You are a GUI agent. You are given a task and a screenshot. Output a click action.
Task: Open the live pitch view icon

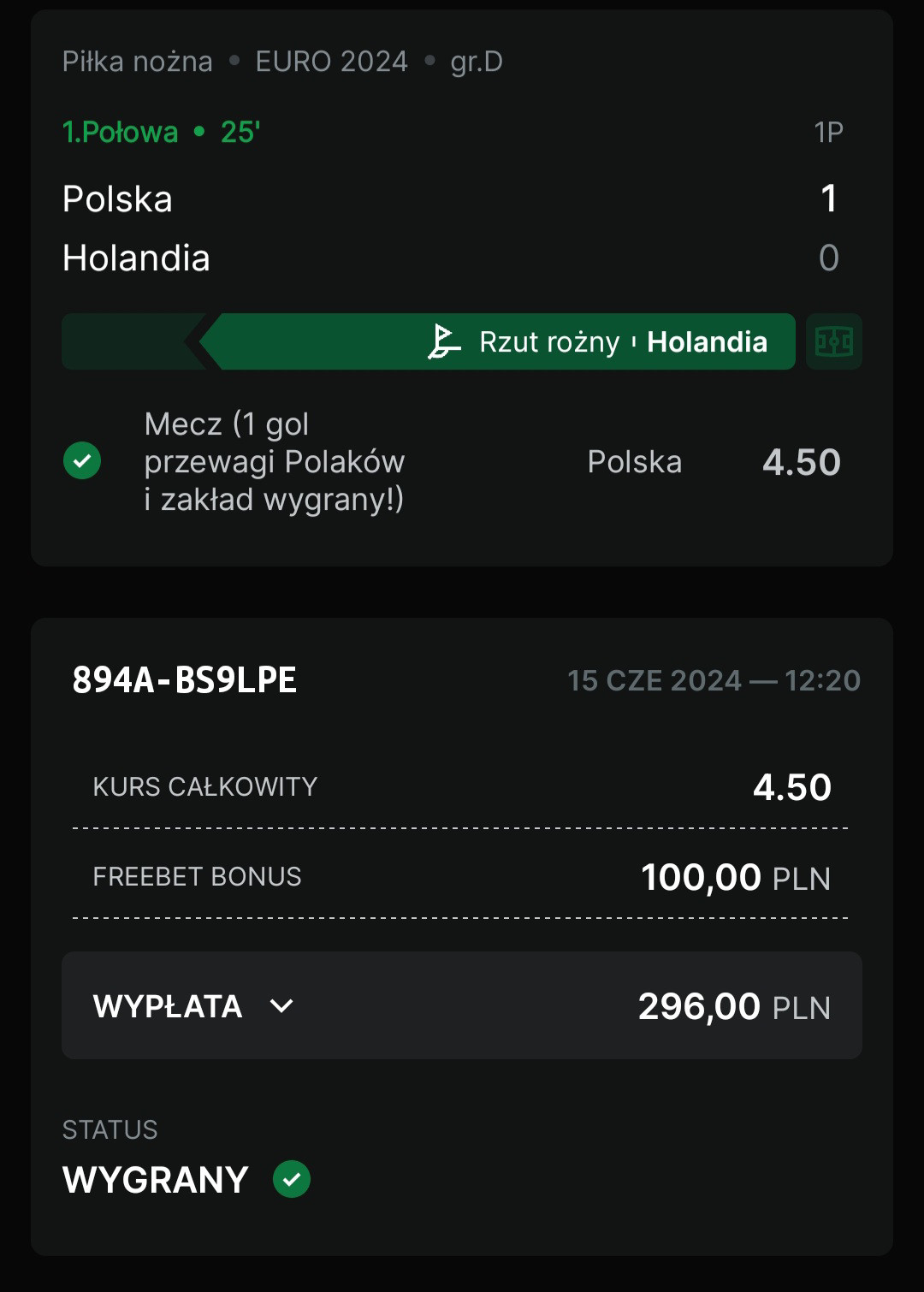833,342
